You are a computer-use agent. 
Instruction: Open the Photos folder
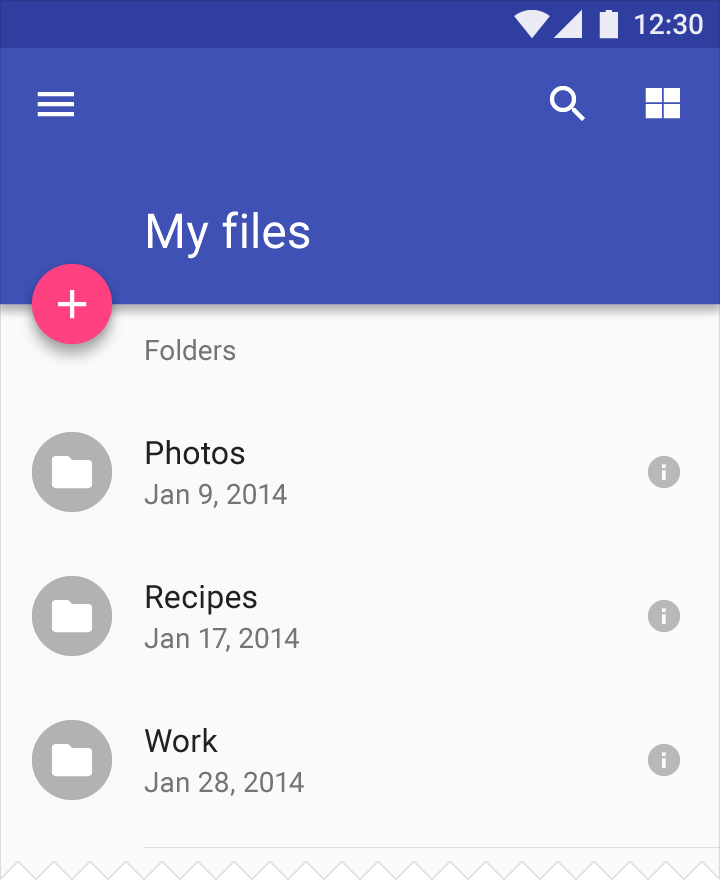195,471
